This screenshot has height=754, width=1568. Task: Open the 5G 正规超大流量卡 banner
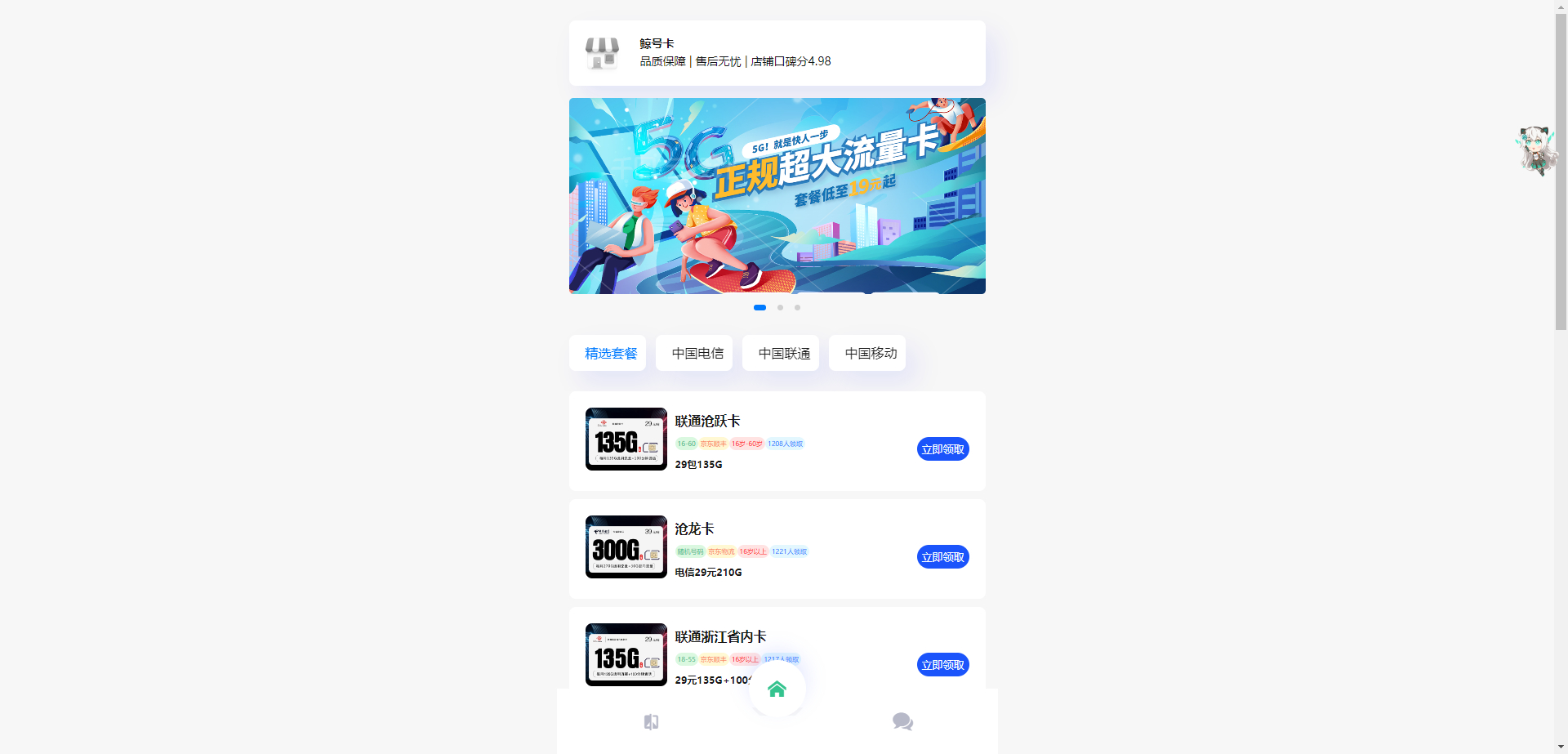tap(776, 196)
